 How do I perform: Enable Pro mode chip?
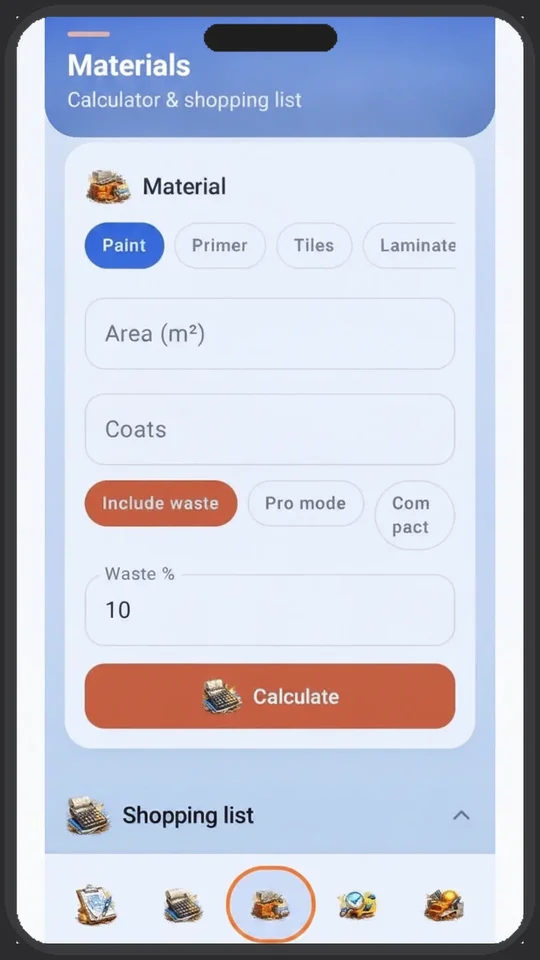click(306, 503)
